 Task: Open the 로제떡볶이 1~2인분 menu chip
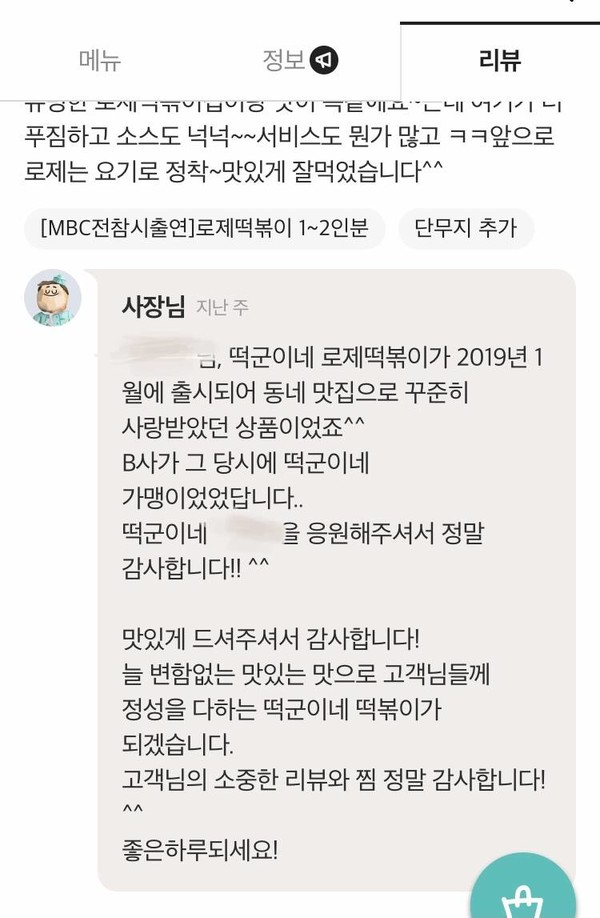205,228
